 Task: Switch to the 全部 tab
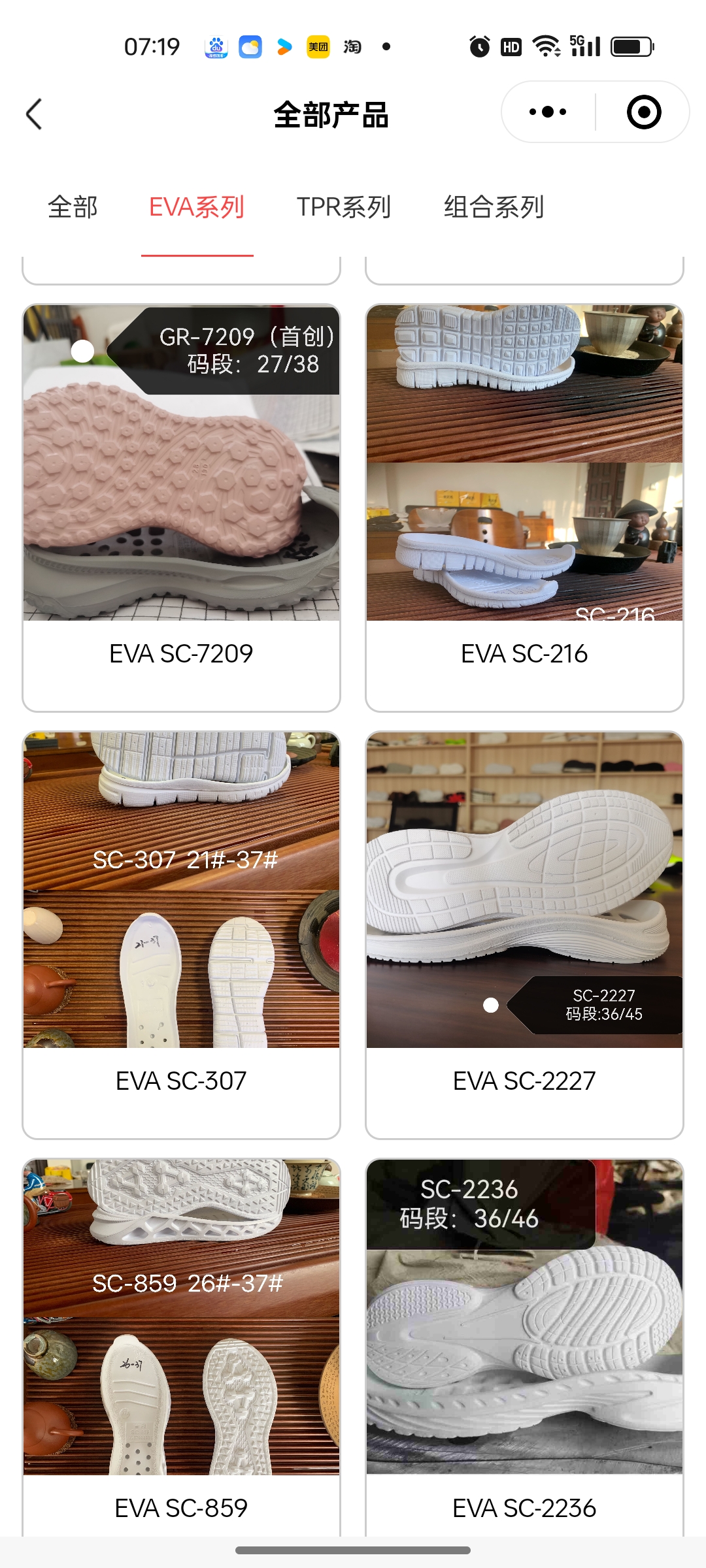point(73,207)
